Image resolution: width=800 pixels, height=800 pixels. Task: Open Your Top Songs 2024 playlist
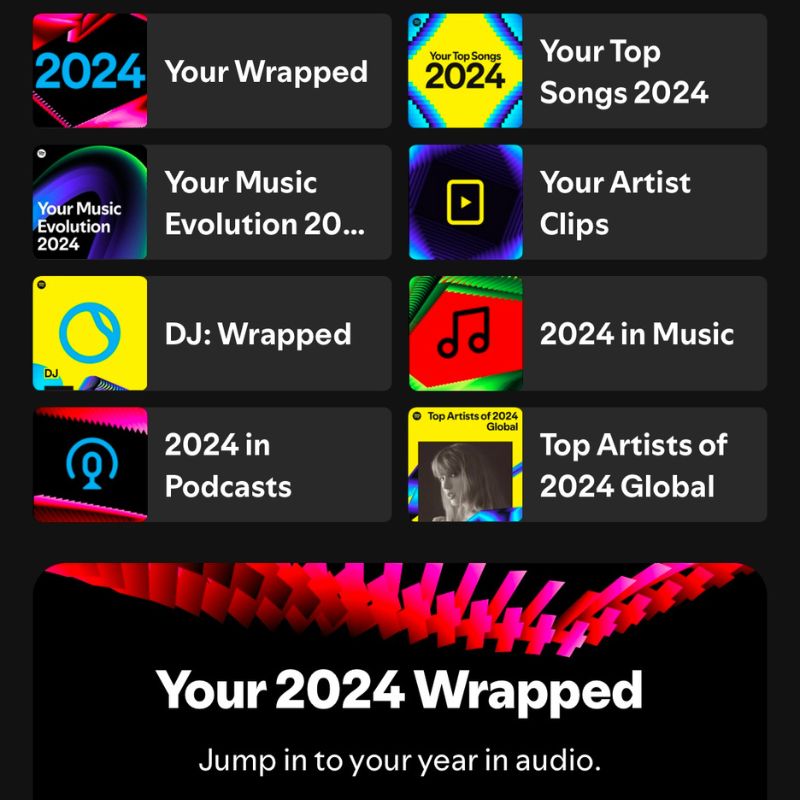click(x=588, y=71)
